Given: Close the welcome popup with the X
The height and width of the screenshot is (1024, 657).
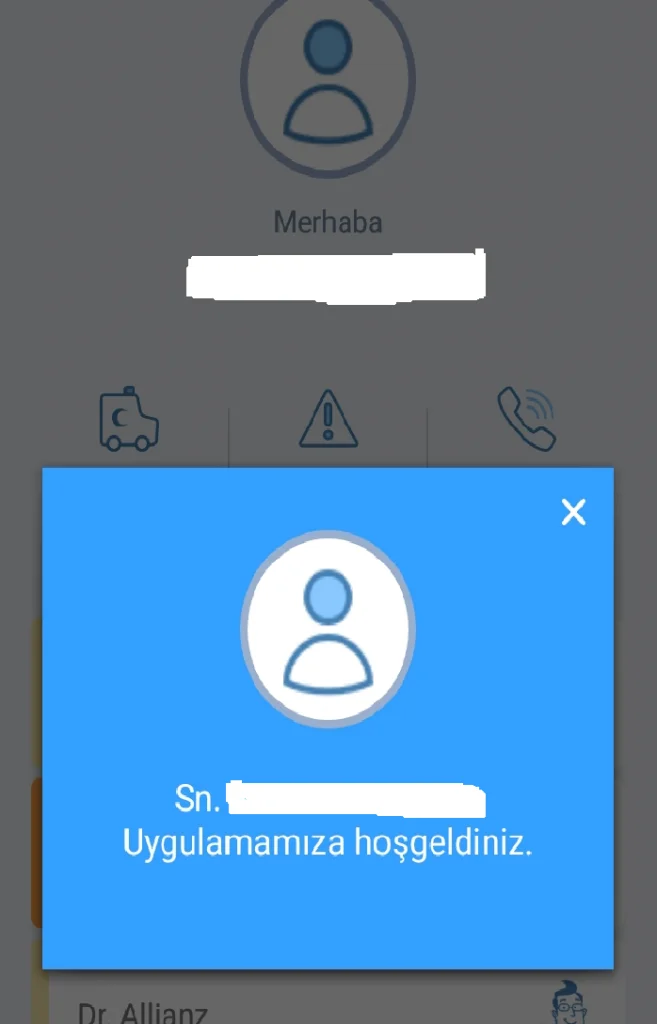Looking at the screenshot, I should pos(573,512).
